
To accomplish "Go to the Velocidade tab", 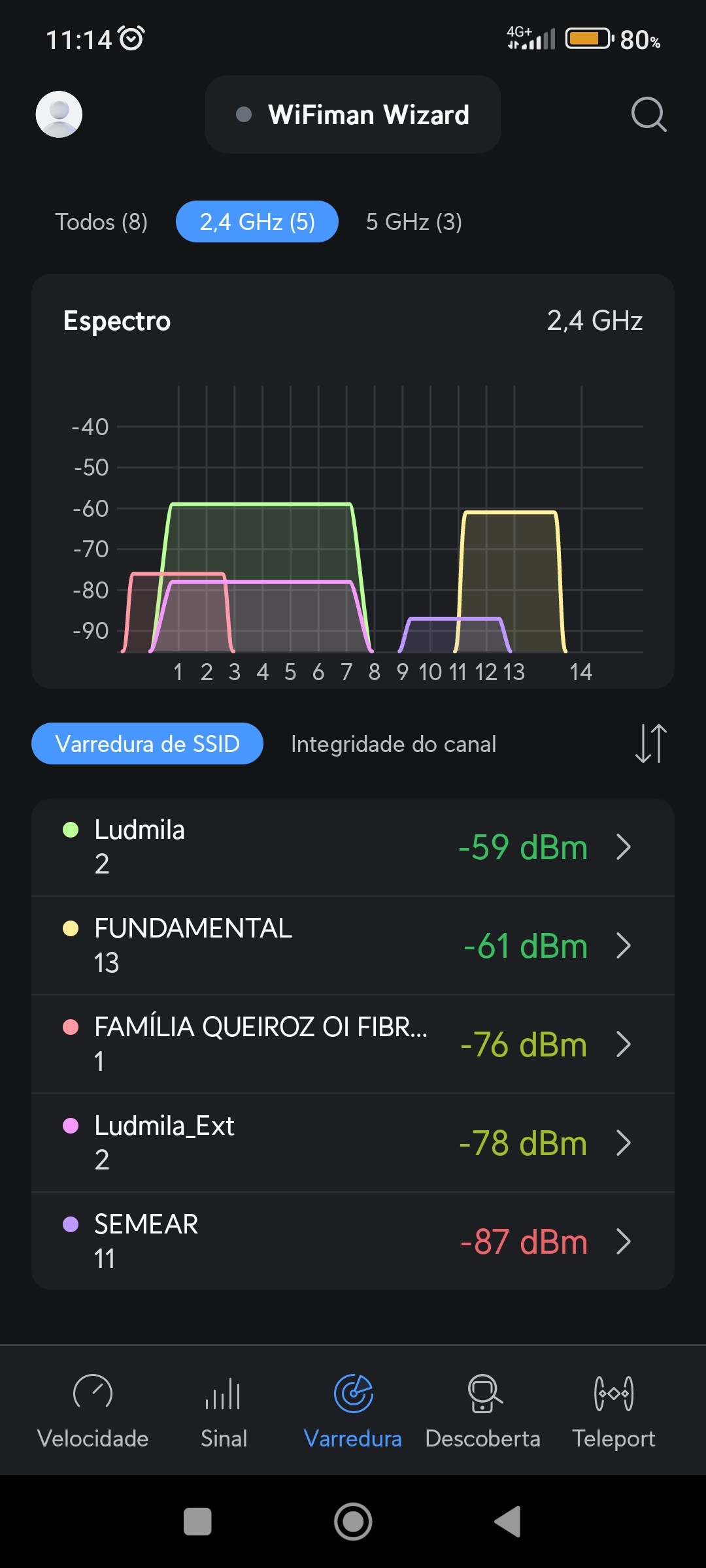I will tap(93, 1410).
